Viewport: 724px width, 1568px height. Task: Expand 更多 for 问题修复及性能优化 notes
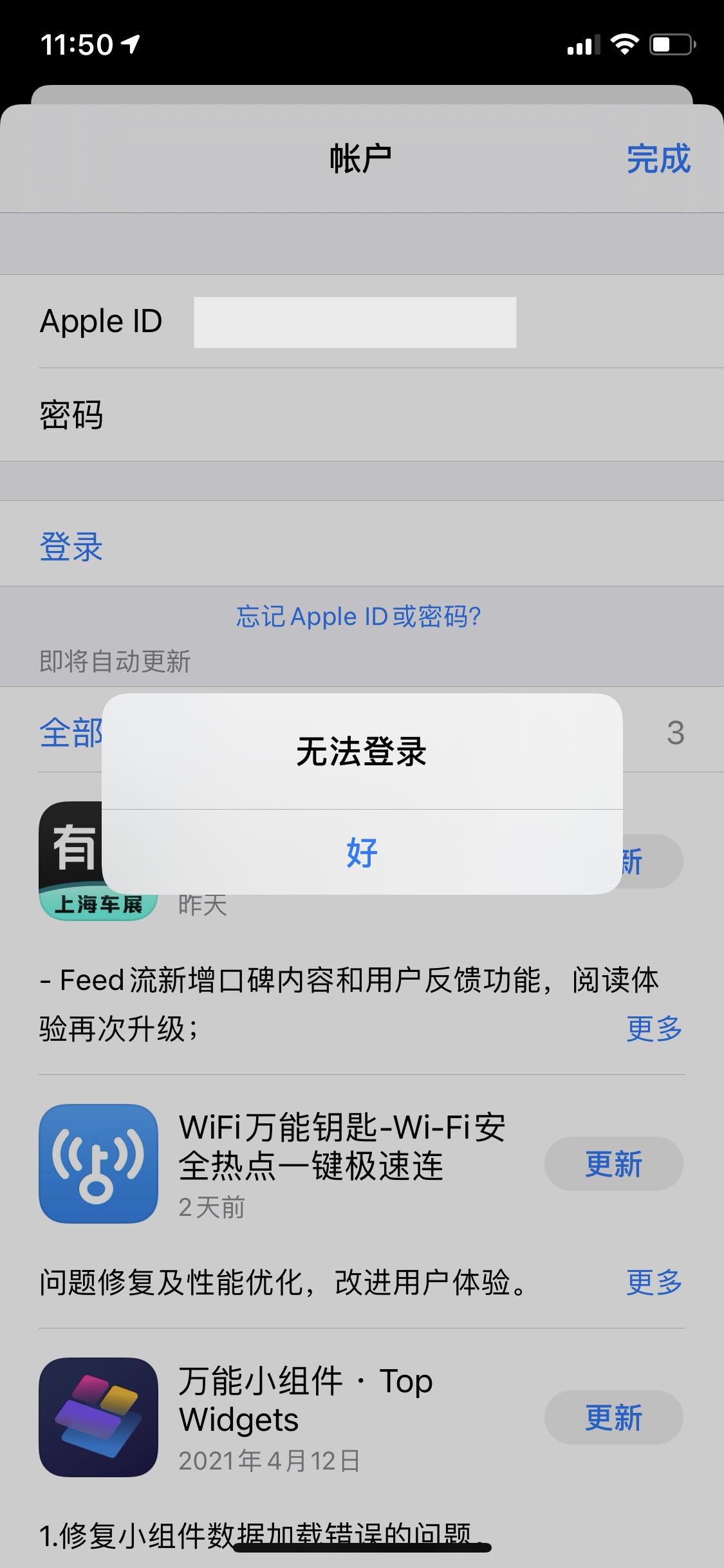[x=654, y=1282]
